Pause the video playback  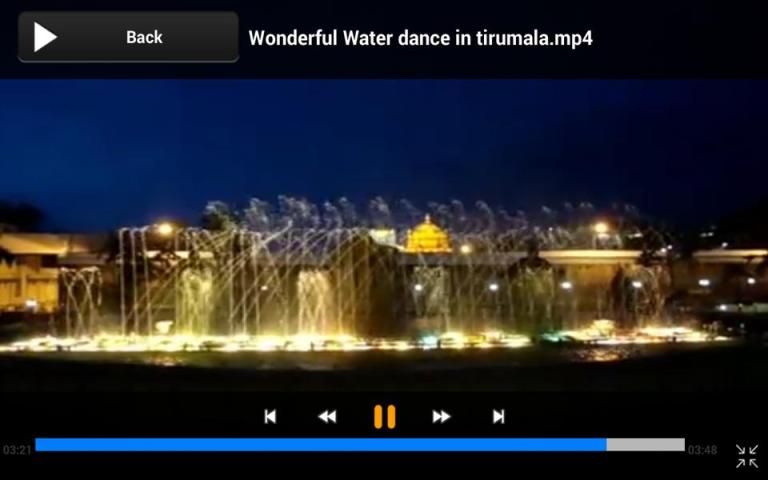coord(384,417)
